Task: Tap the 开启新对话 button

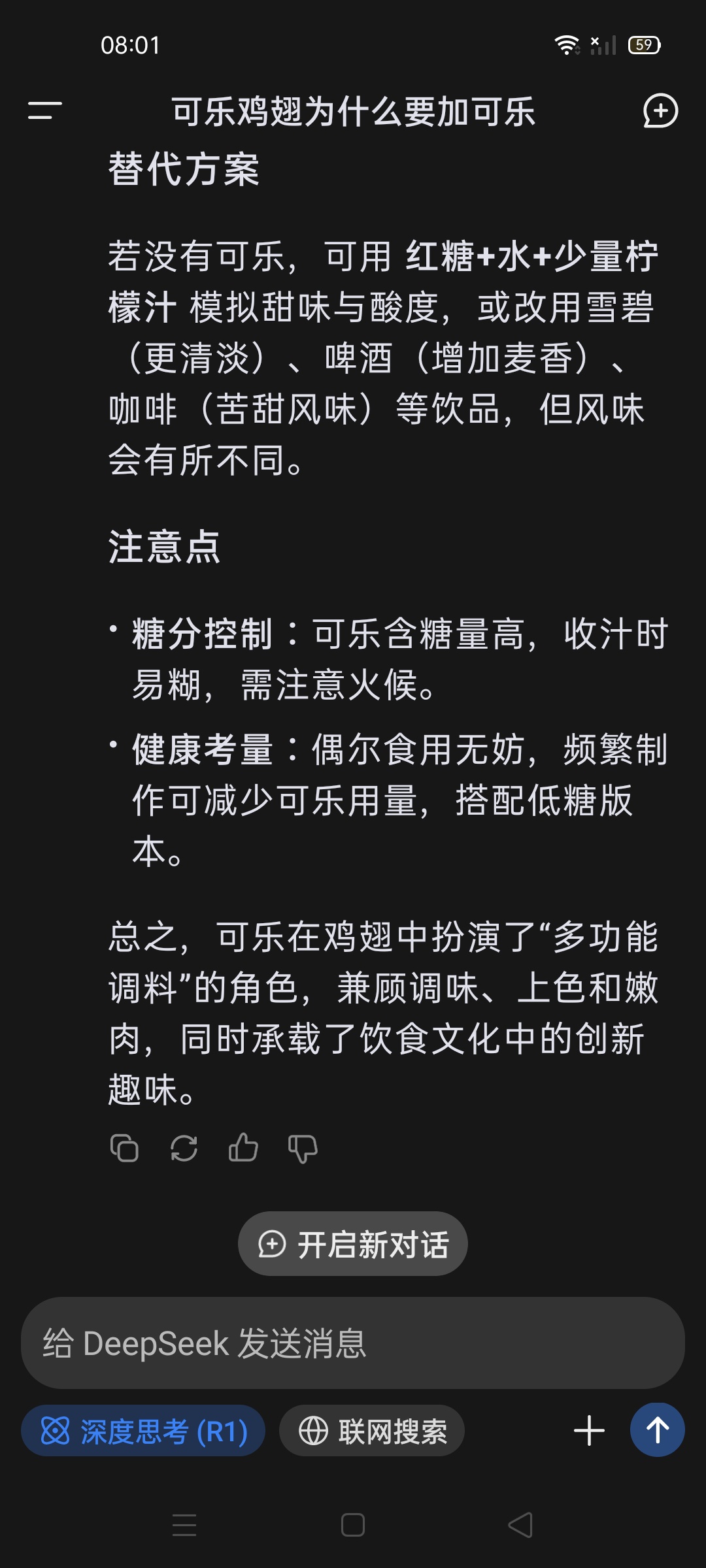Action: tap(353, 1244)
